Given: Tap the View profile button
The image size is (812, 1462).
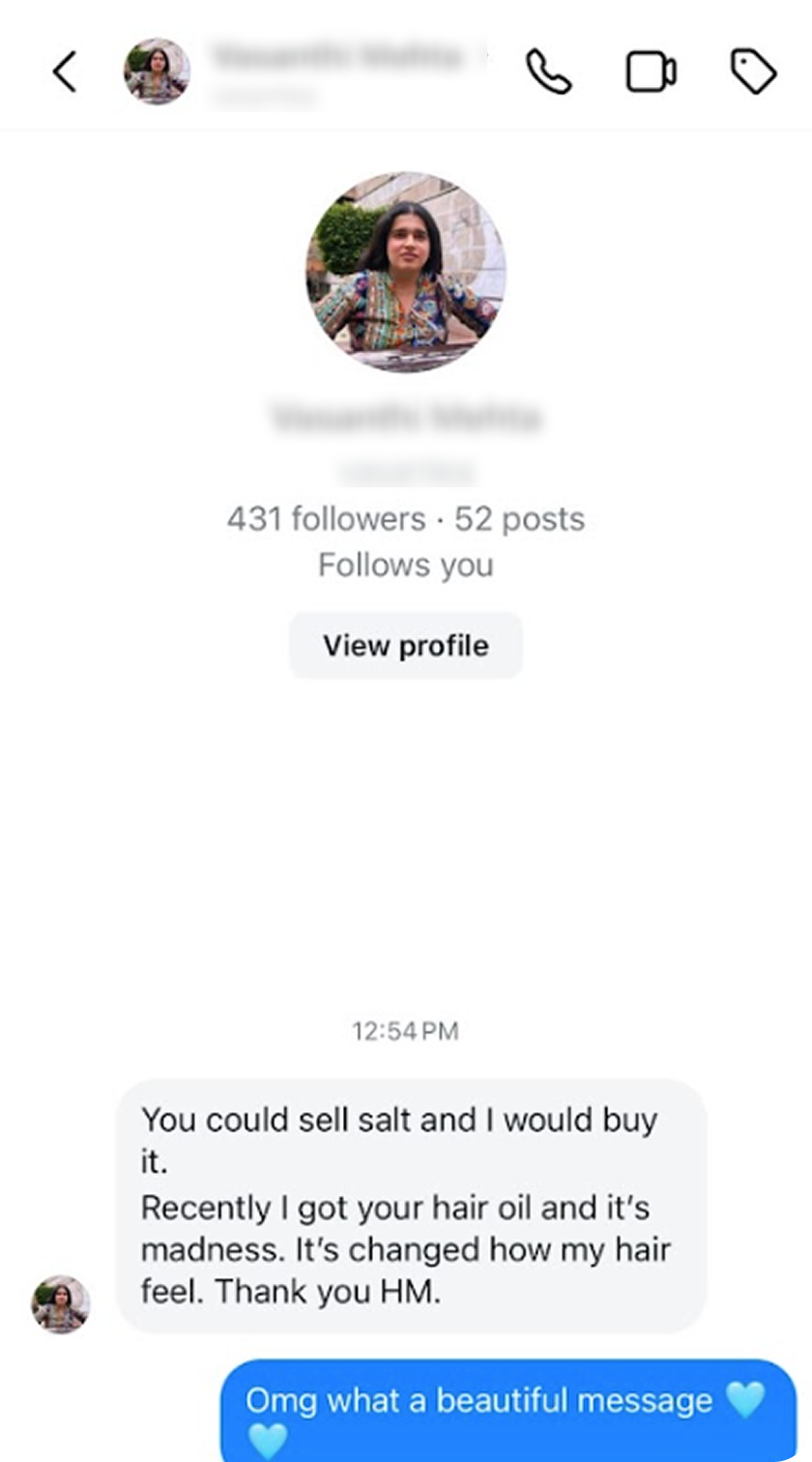Looking at the screenshot, I should pyautogui.click(x=406, y=646).
